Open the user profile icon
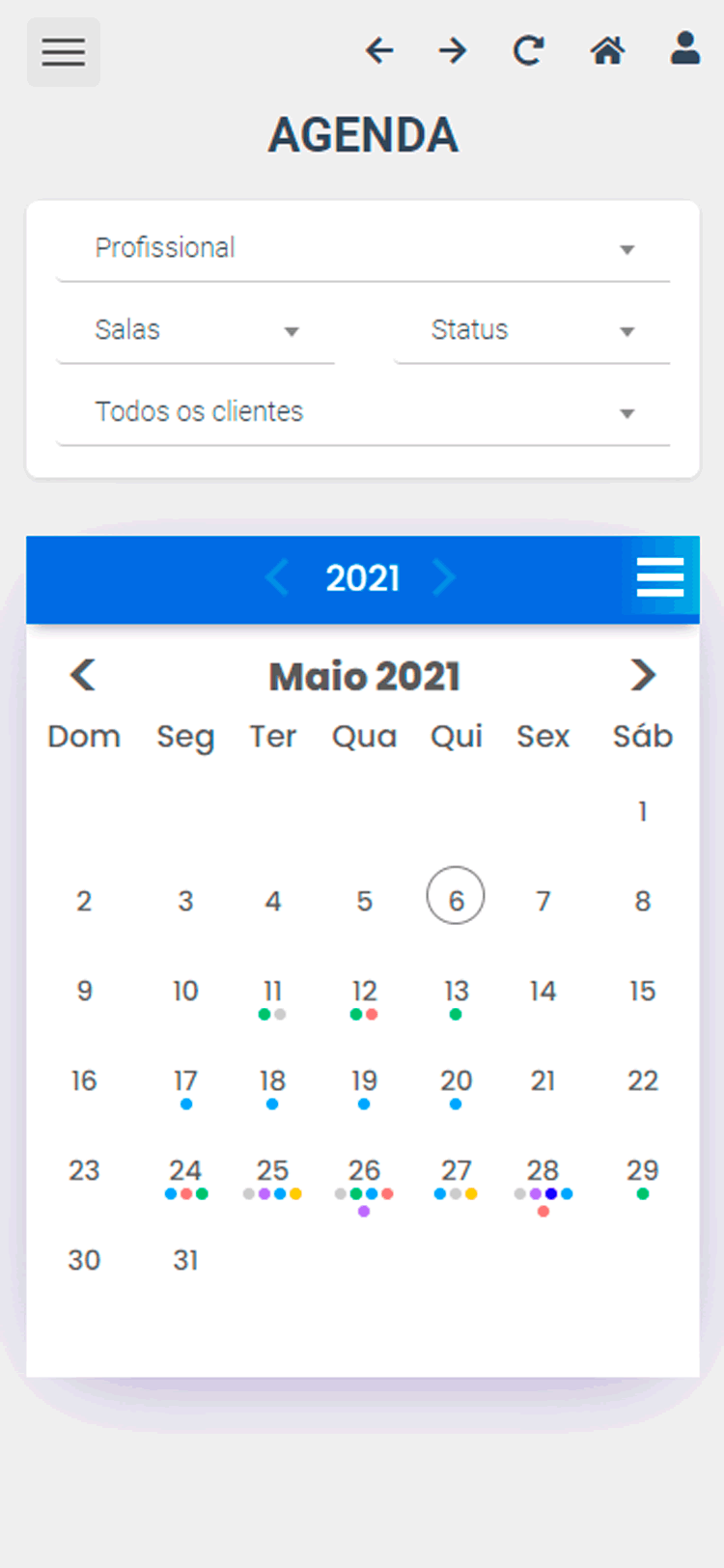 click(x=684, y=48)
